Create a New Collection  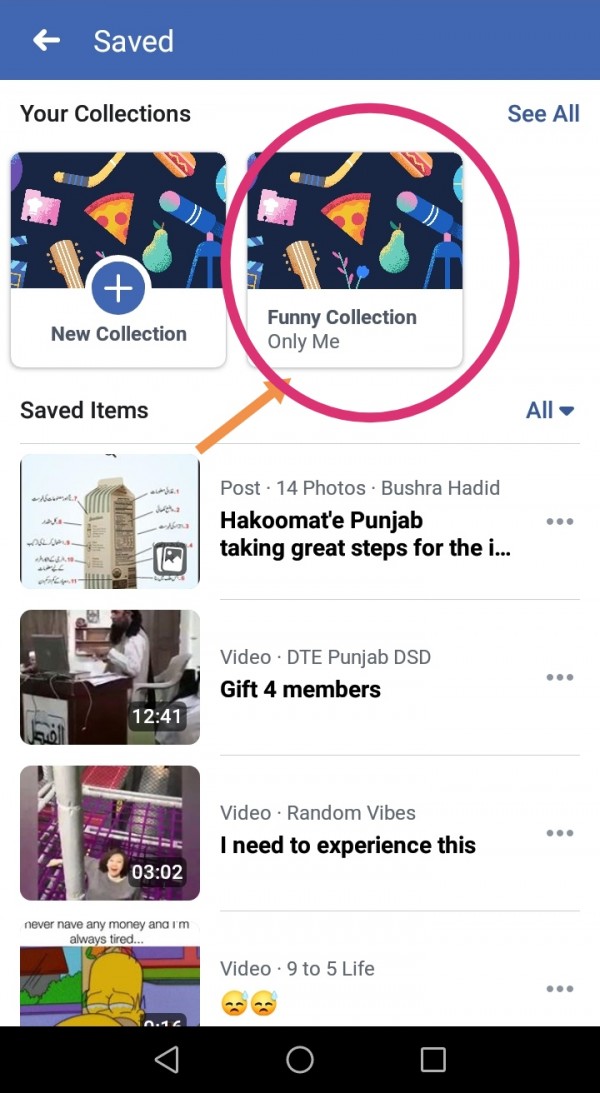(118, 290)
